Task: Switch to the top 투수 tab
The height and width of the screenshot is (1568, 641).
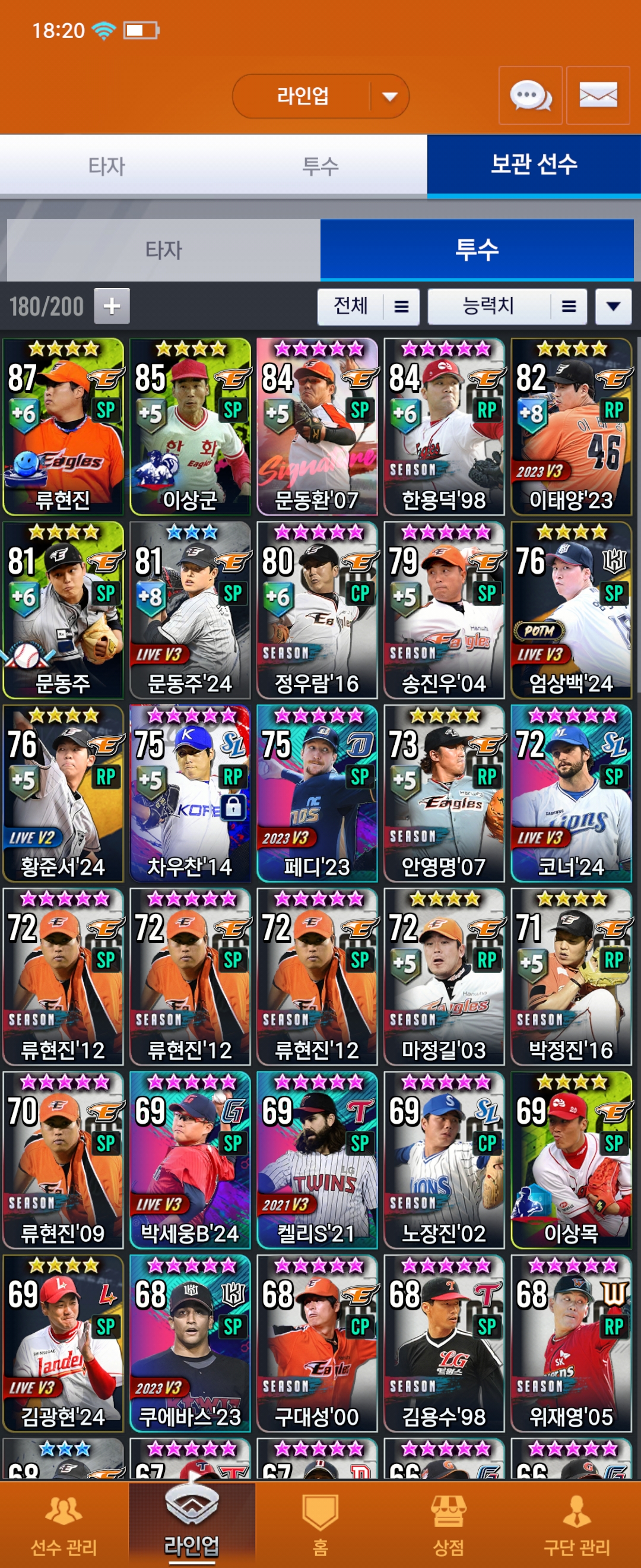Action: [x=320, y=166]
